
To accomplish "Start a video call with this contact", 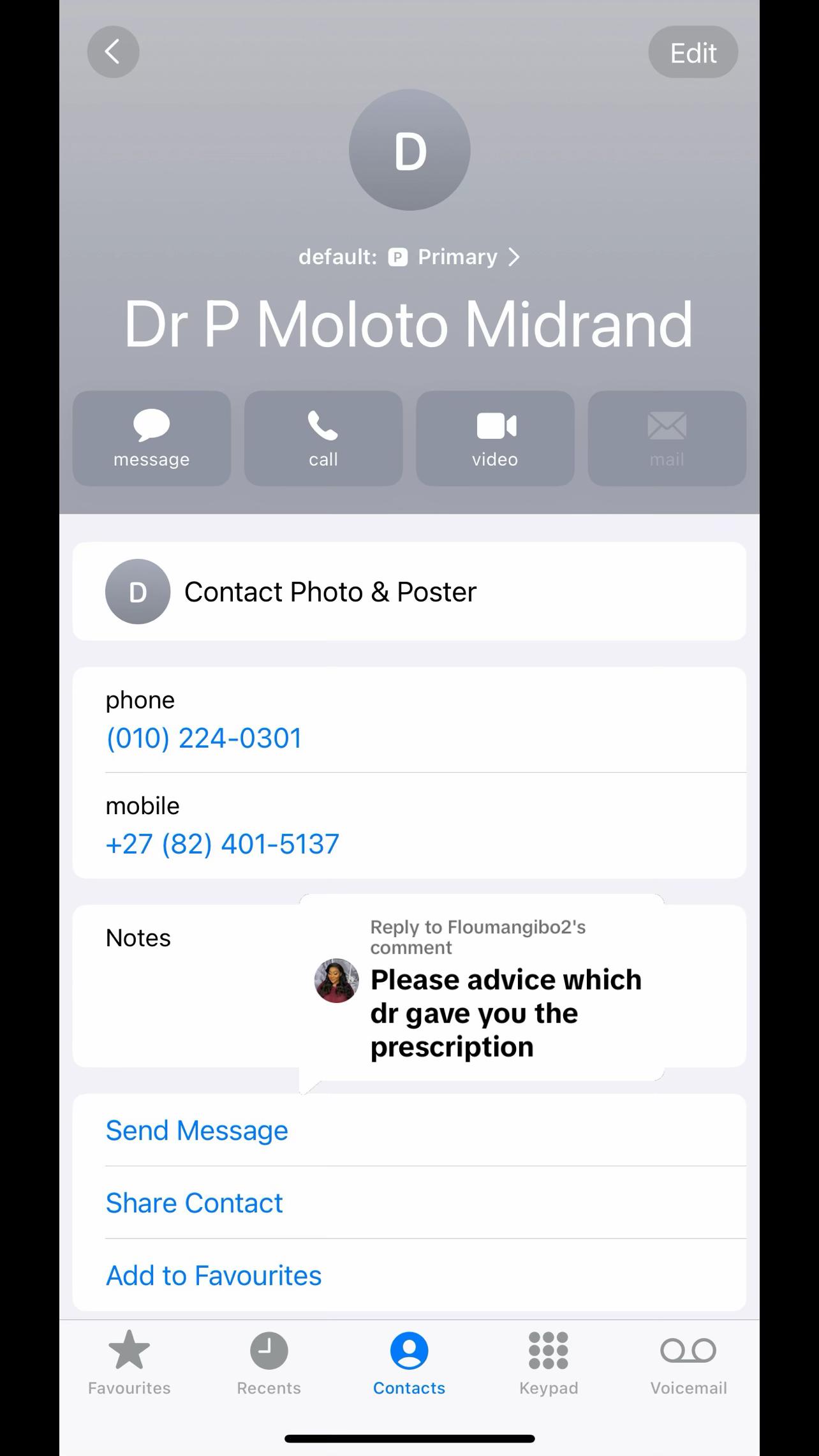I will tap(495, 438).
